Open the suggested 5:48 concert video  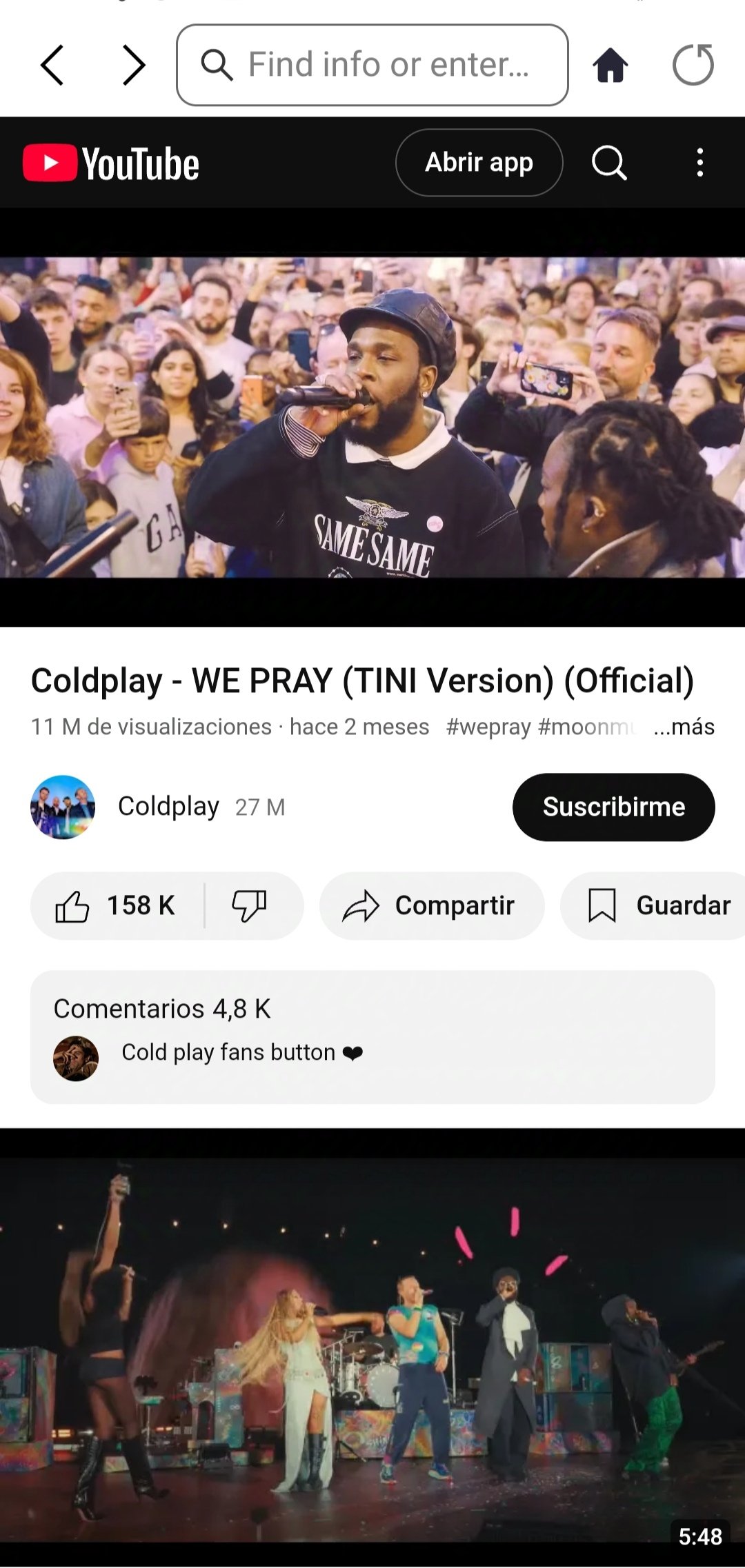pyautogui.click(x=372, y=1348)
